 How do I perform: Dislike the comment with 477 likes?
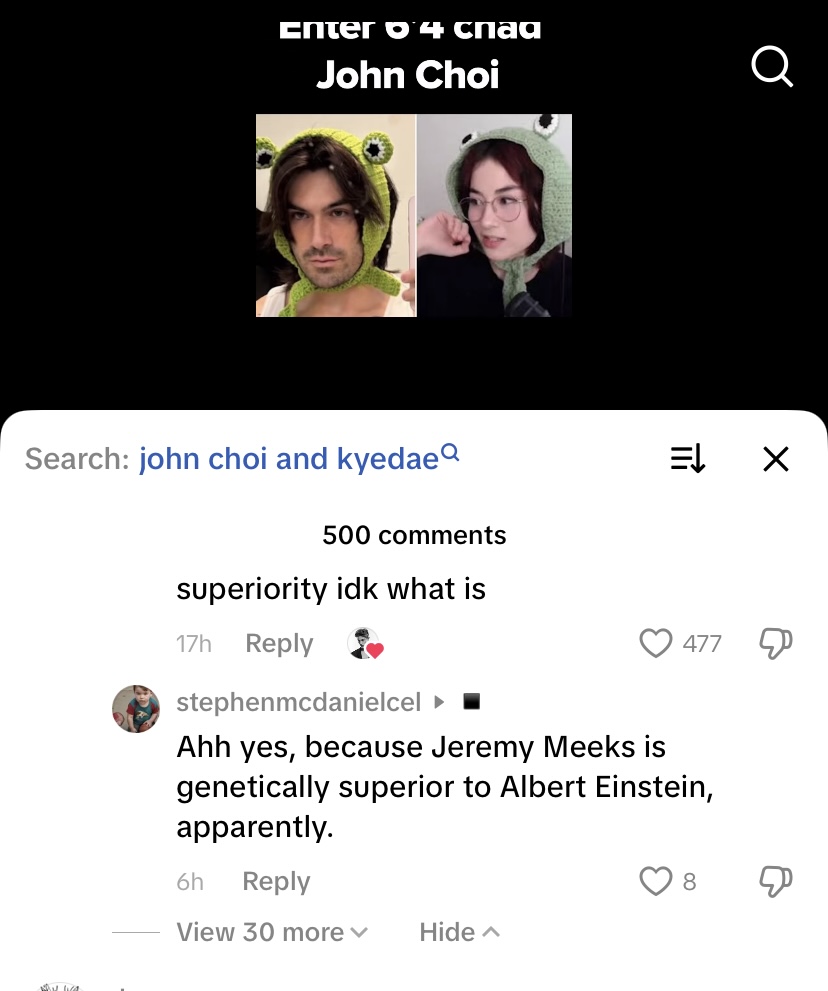point(776,643)
